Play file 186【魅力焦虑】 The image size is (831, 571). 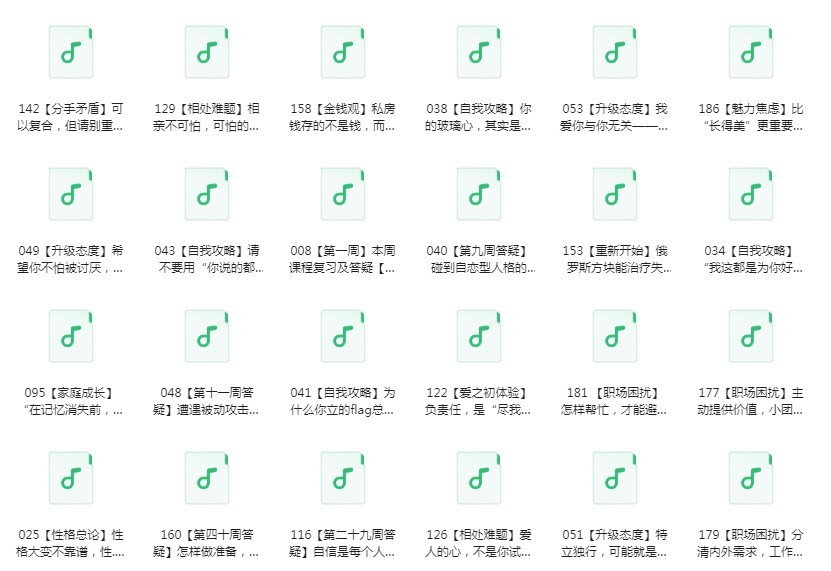click(x=751, y=52)
